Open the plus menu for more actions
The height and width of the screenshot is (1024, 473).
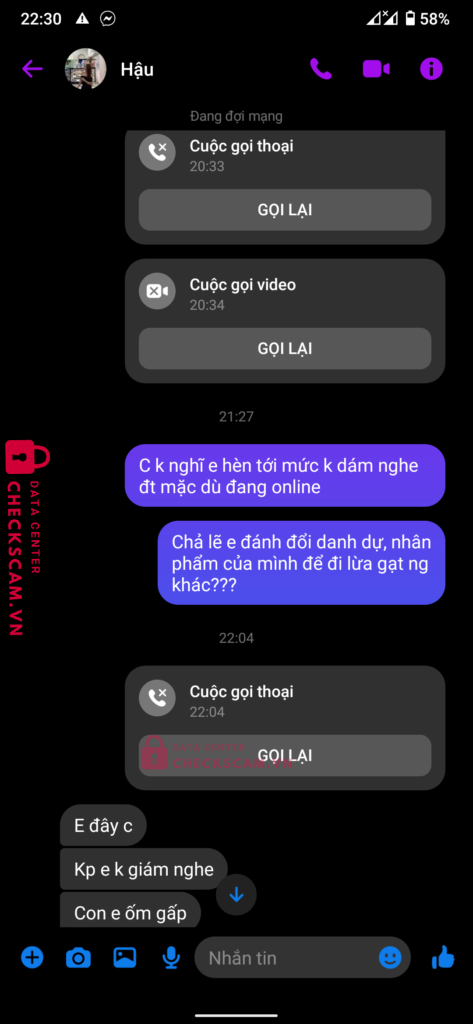(32, 957)
